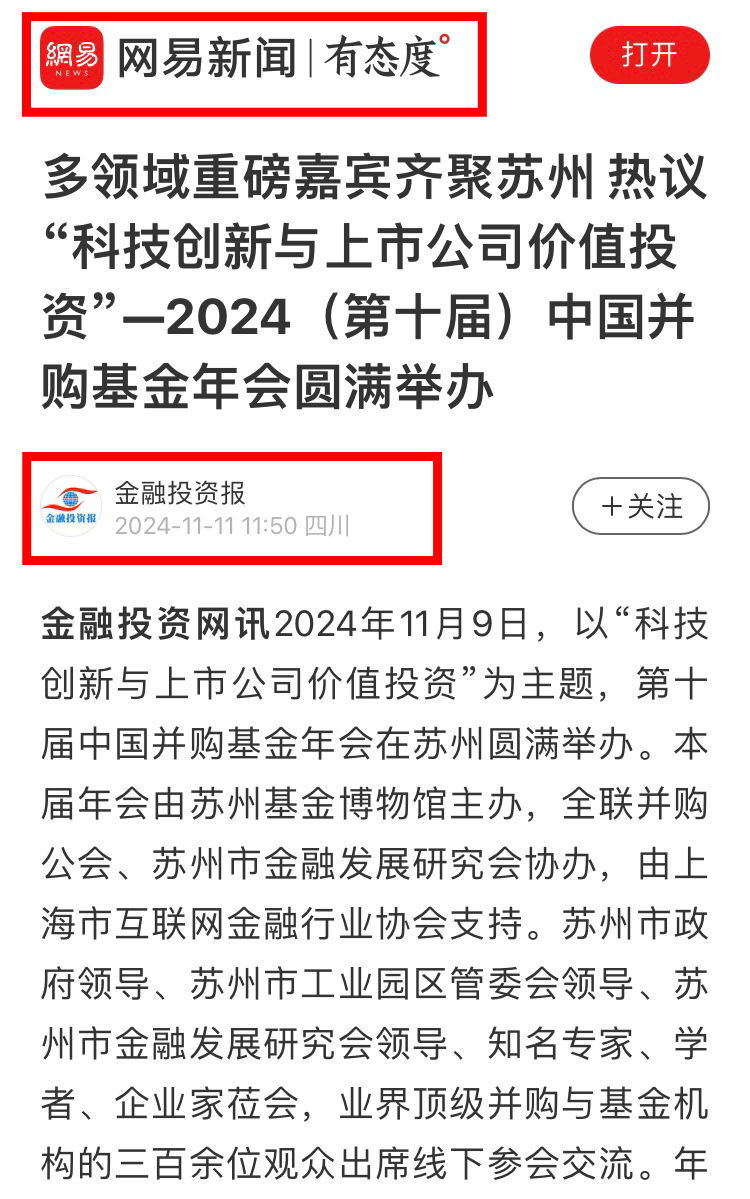The image size is (750, 1199).
Task: Tap the red 打开 open-app button
Action: click(649, 55)
